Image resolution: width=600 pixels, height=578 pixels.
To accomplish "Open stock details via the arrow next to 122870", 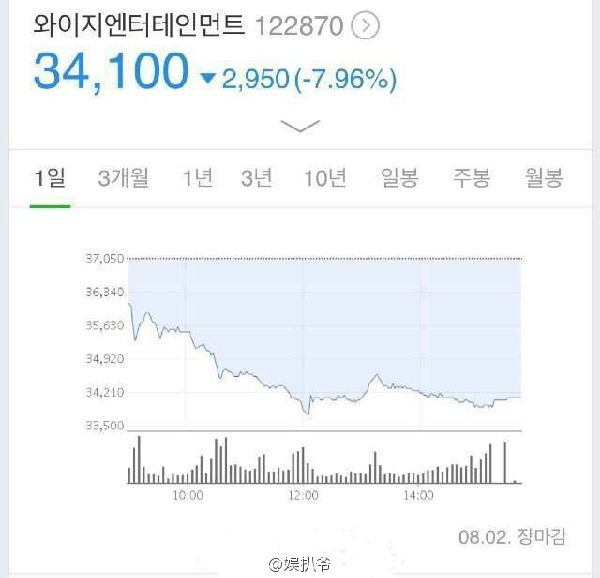I will click(366, 26).
